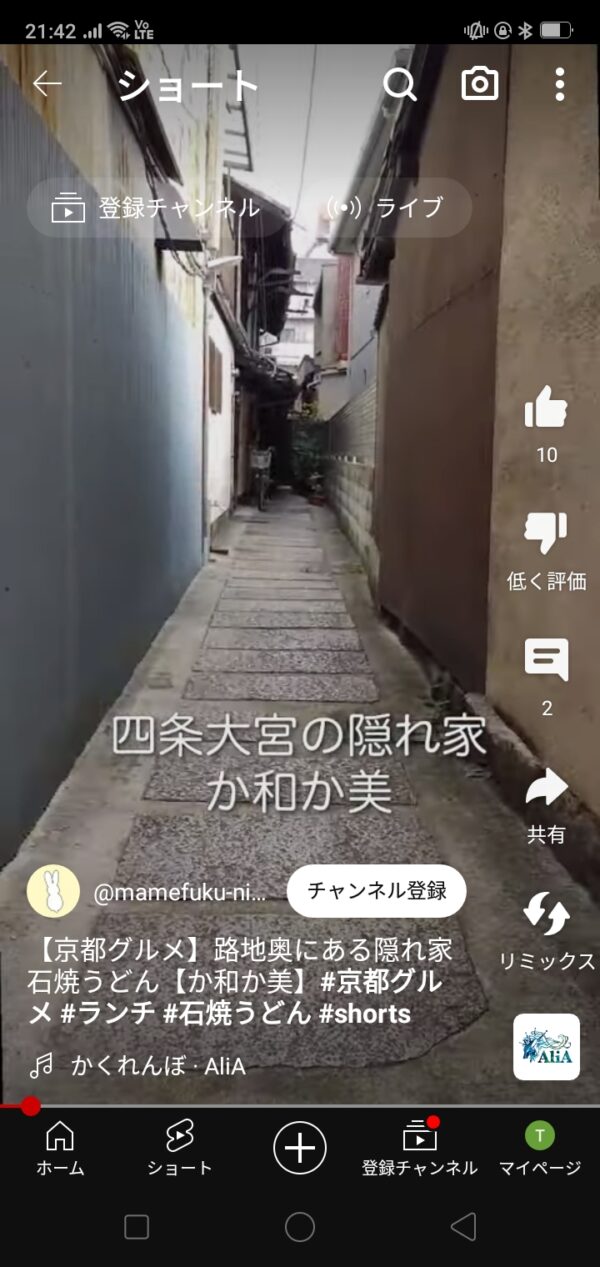Go back using the arrow at top

pyautogui.click(x=47, y=85)
